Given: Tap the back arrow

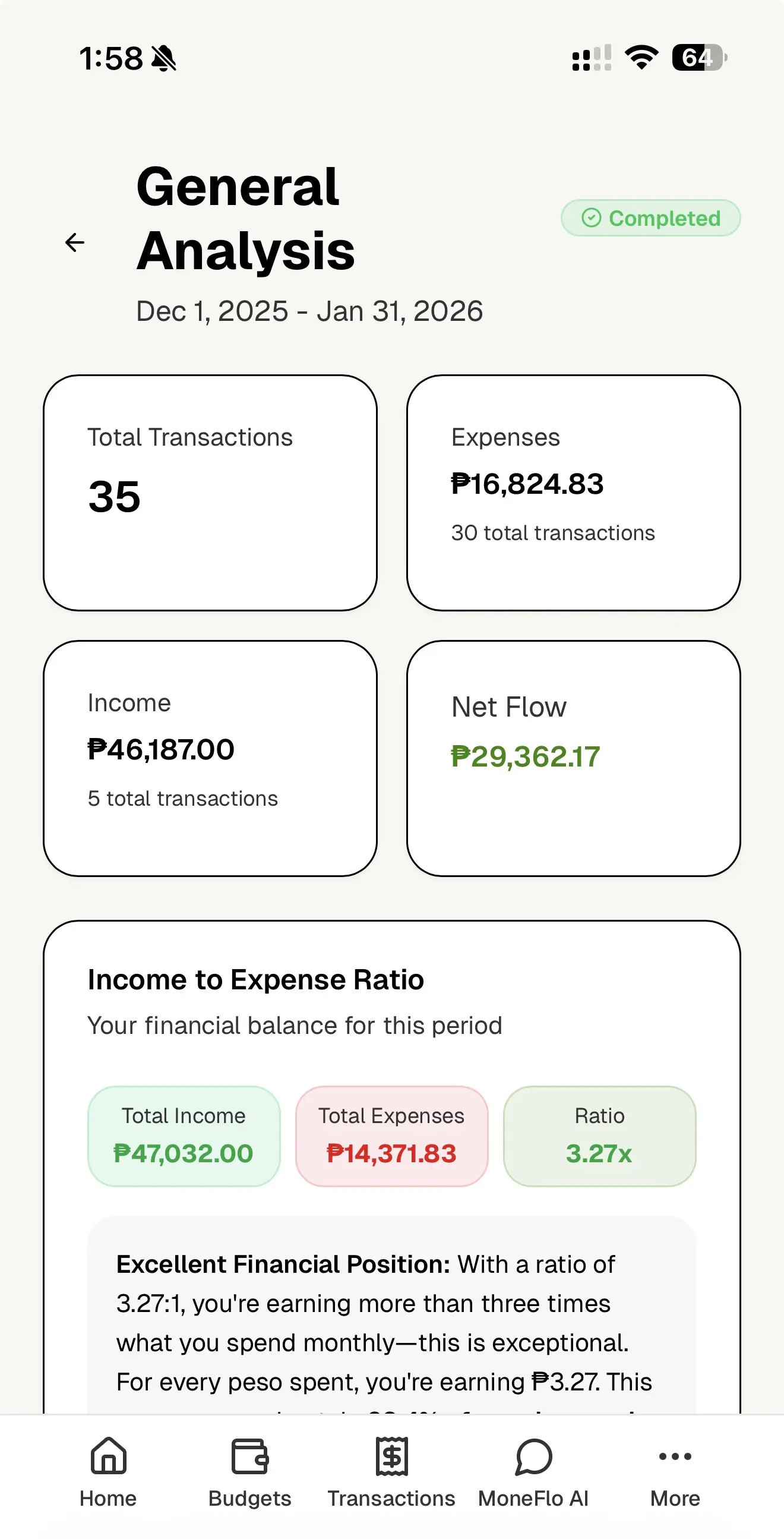Looking at the screenshot, I should point(74,242).
